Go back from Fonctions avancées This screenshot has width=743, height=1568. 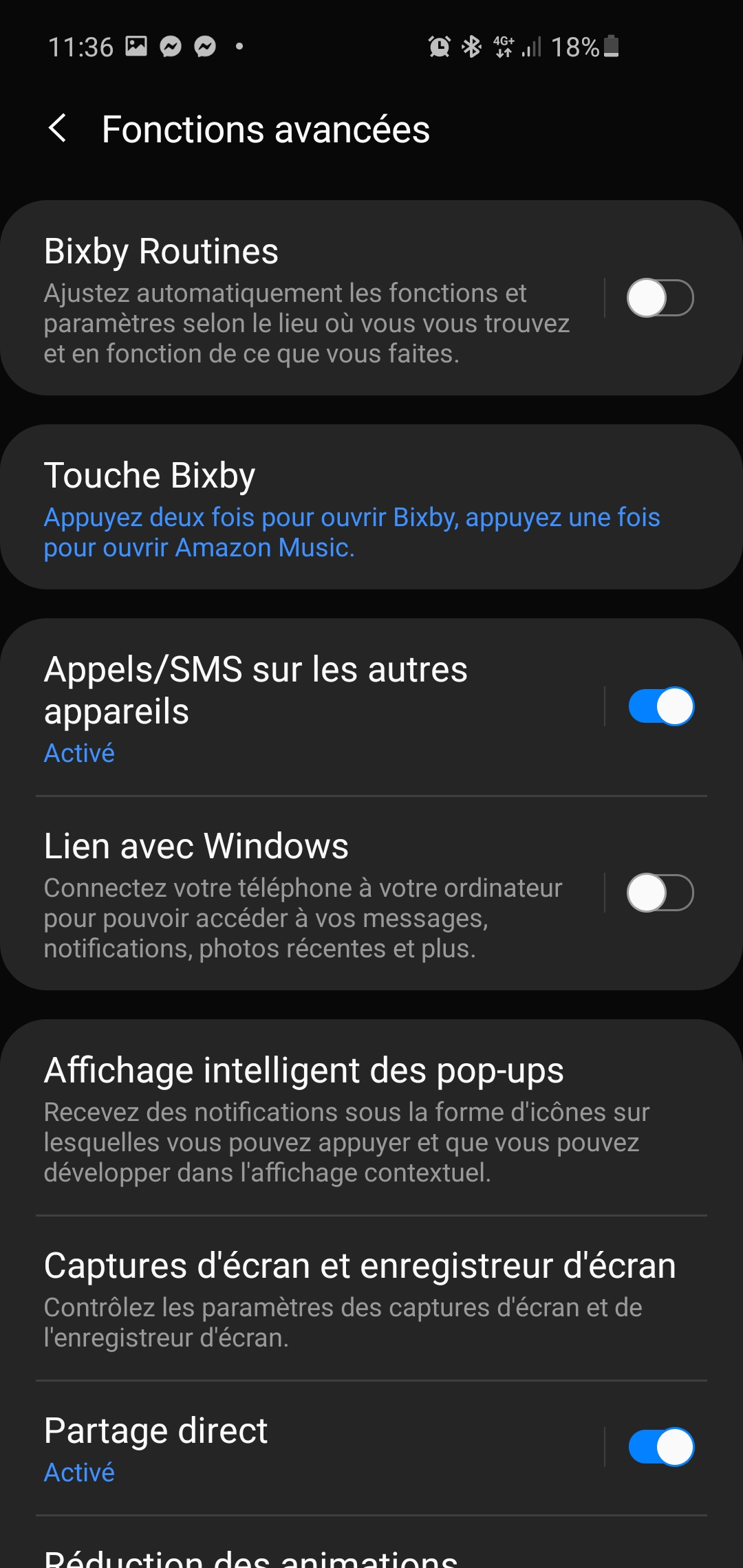tap(58, 129)
